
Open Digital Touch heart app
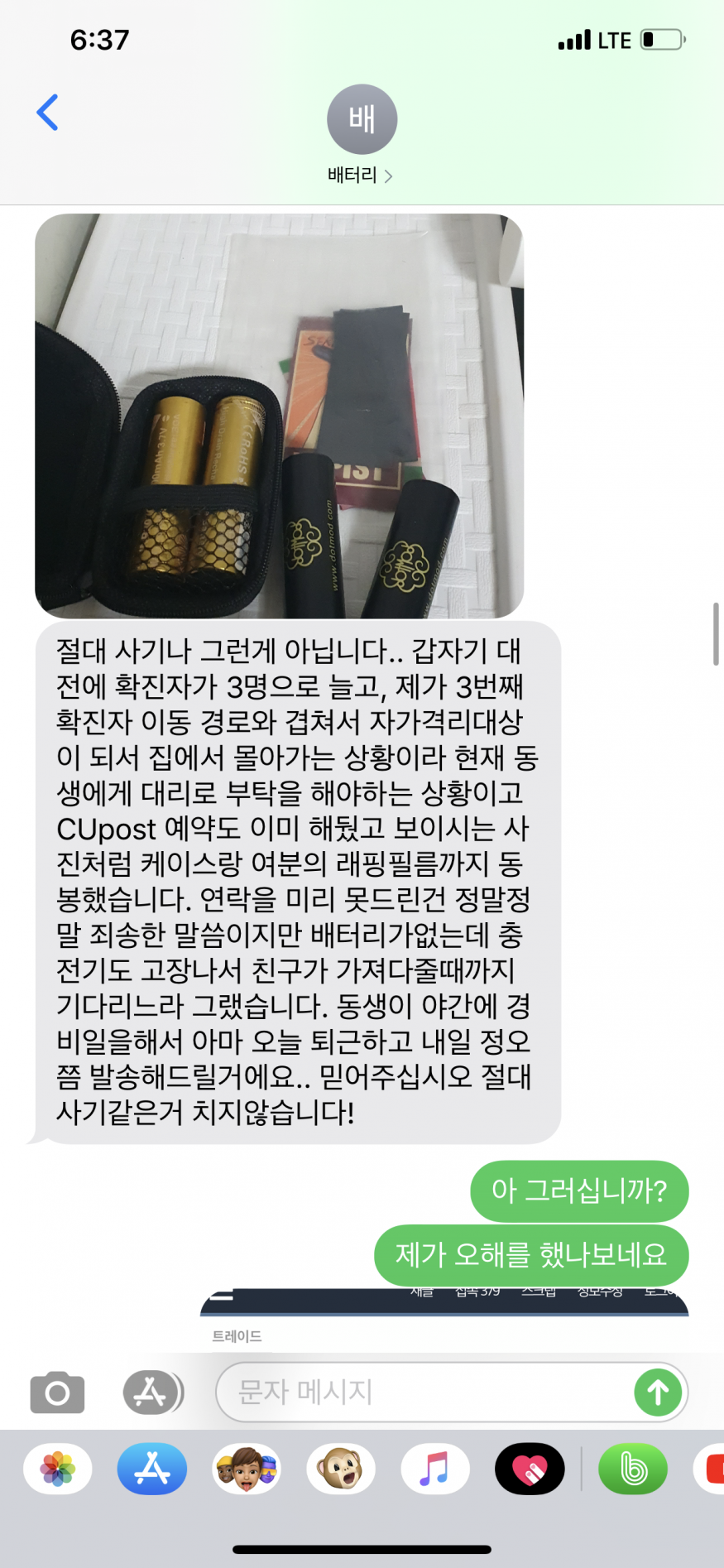point(530,1469)
